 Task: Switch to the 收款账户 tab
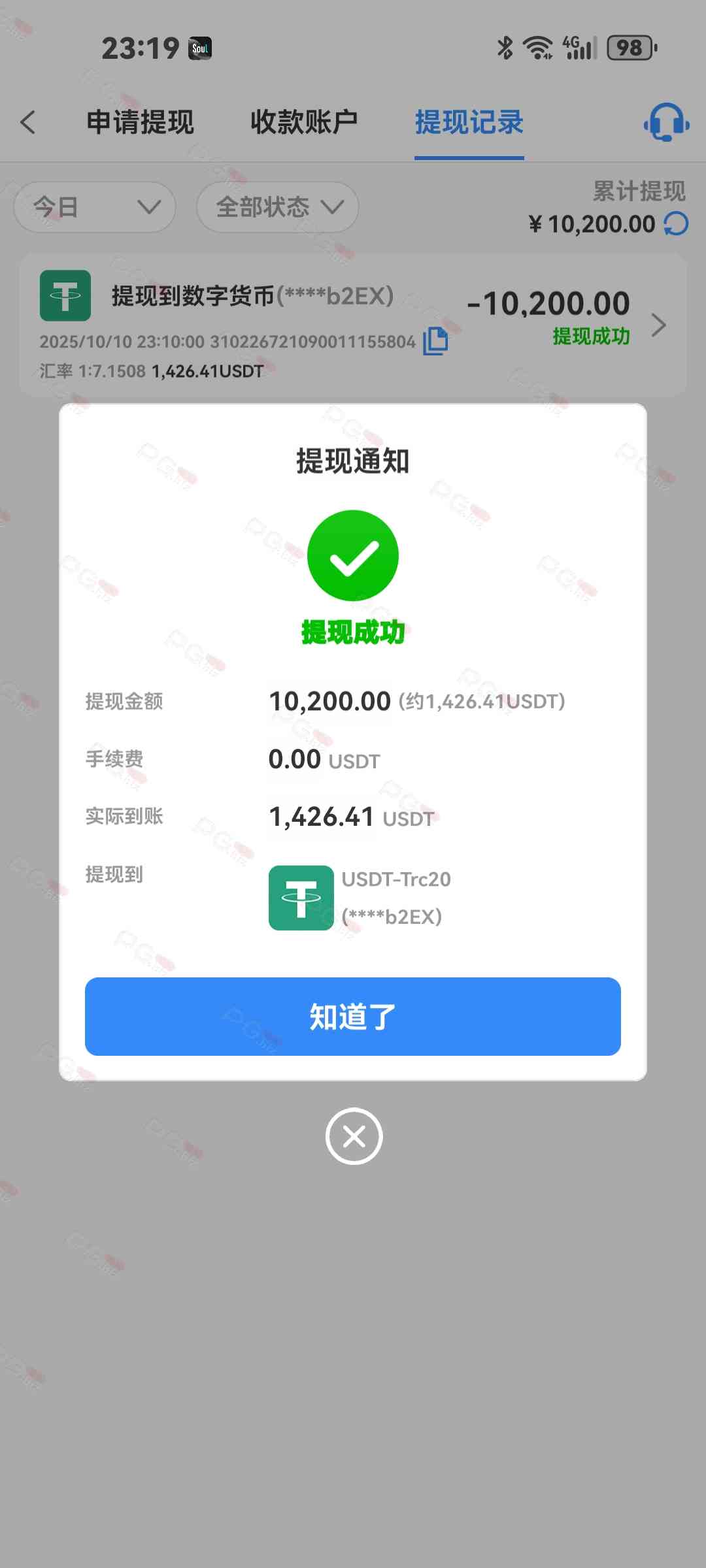[304, 122]
